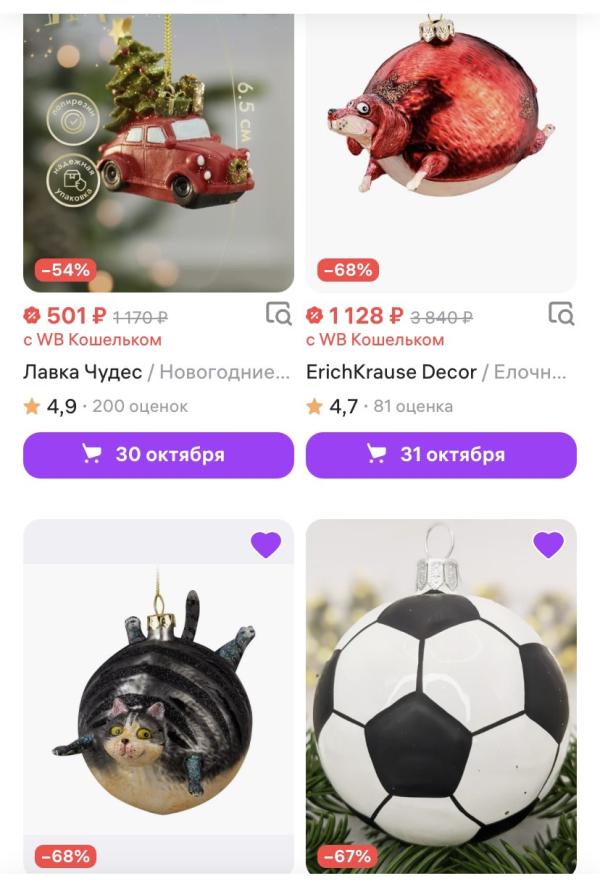This screenshot has height=888, width=600.
Task: Find similar items for ErichKrause Decor ornament
Action: [x=562, y=315]
